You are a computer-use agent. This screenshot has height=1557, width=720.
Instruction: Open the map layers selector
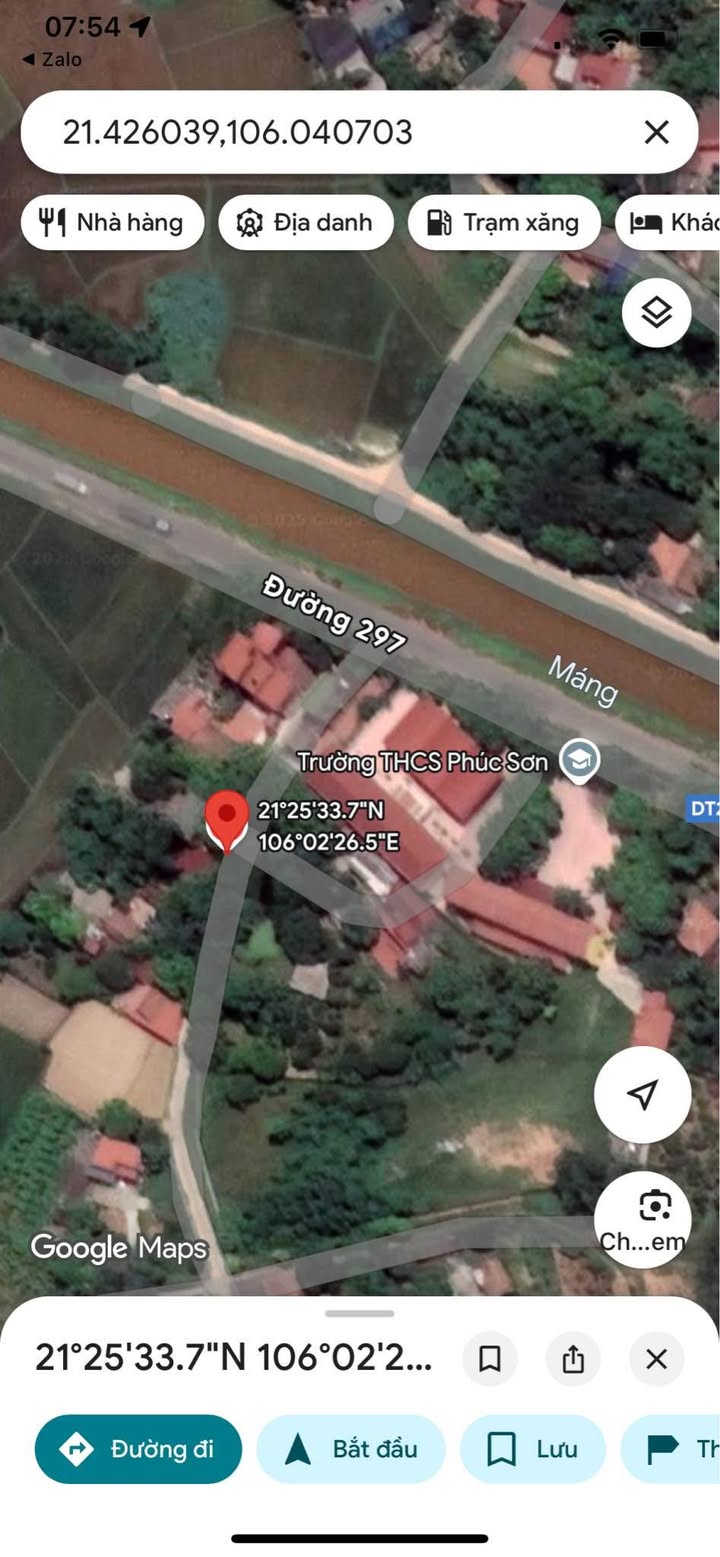[656, 313]
